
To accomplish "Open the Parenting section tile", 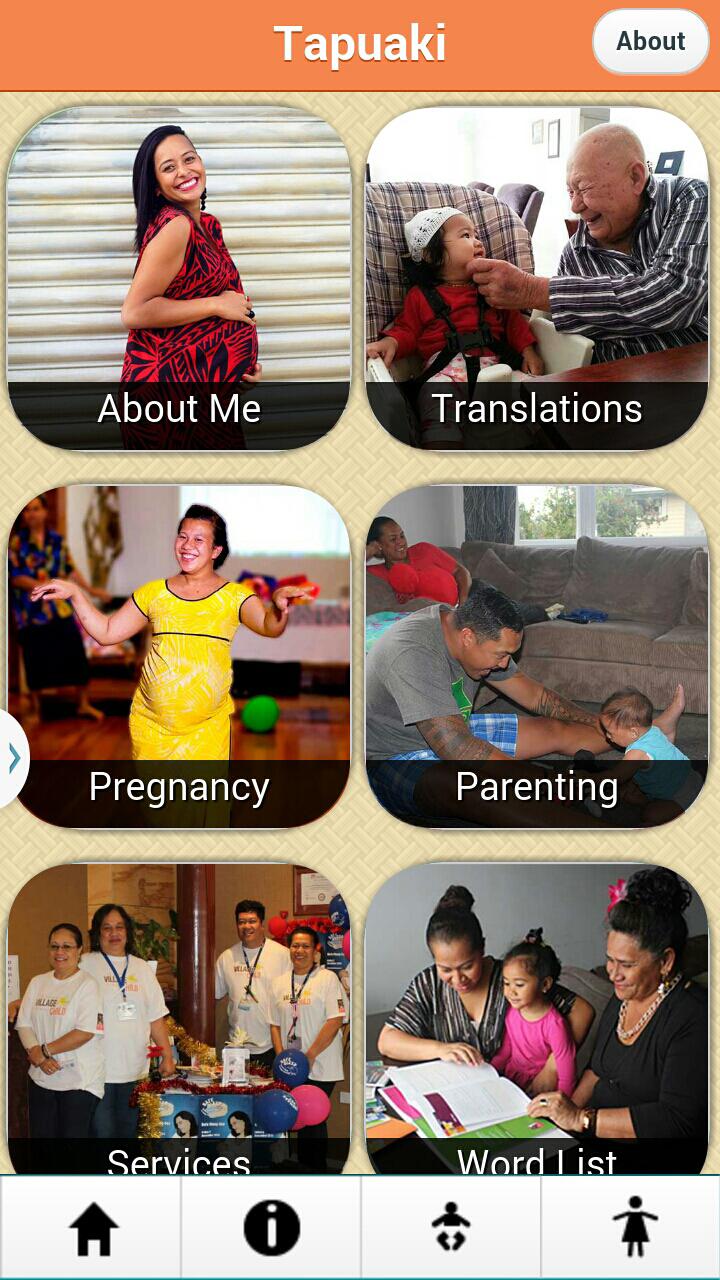I will pyautogui.click(x=537, y=656).
